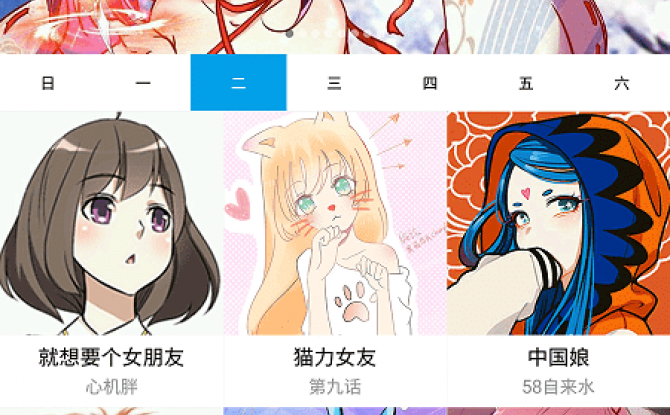Switch to the 一 (Monday) tab
This screenshot has width=670, height=415.
143,83
